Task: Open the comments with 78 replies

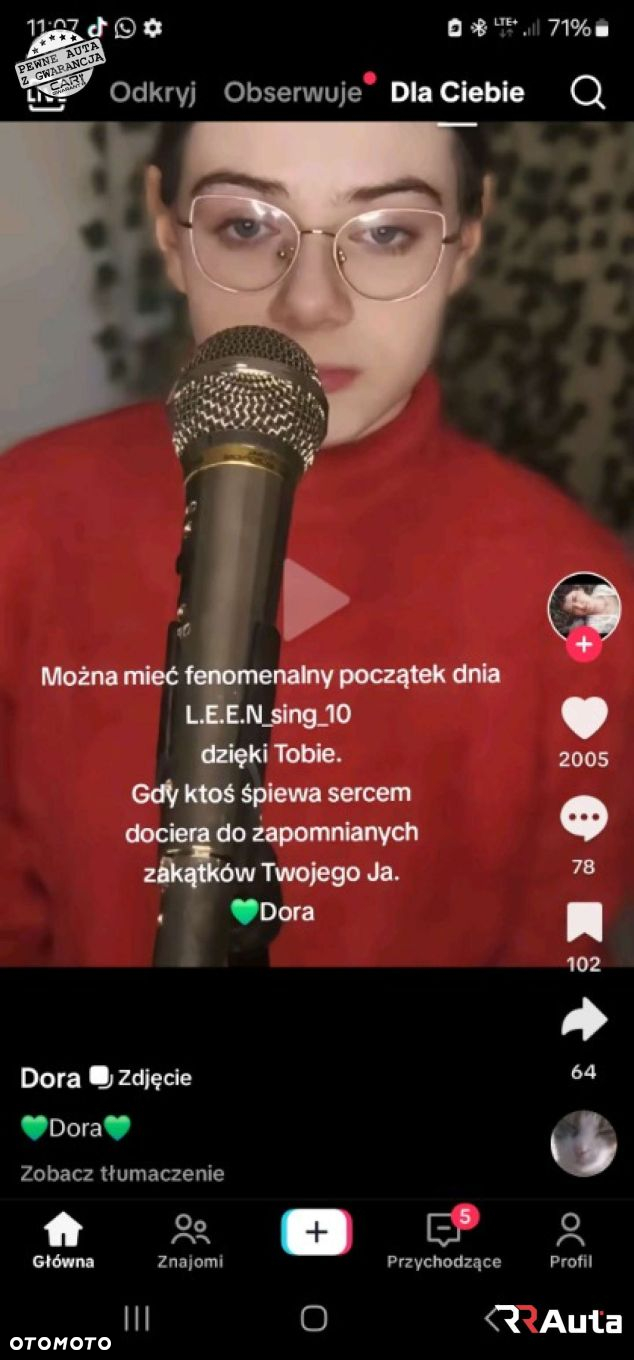Action: coord(584,820)
